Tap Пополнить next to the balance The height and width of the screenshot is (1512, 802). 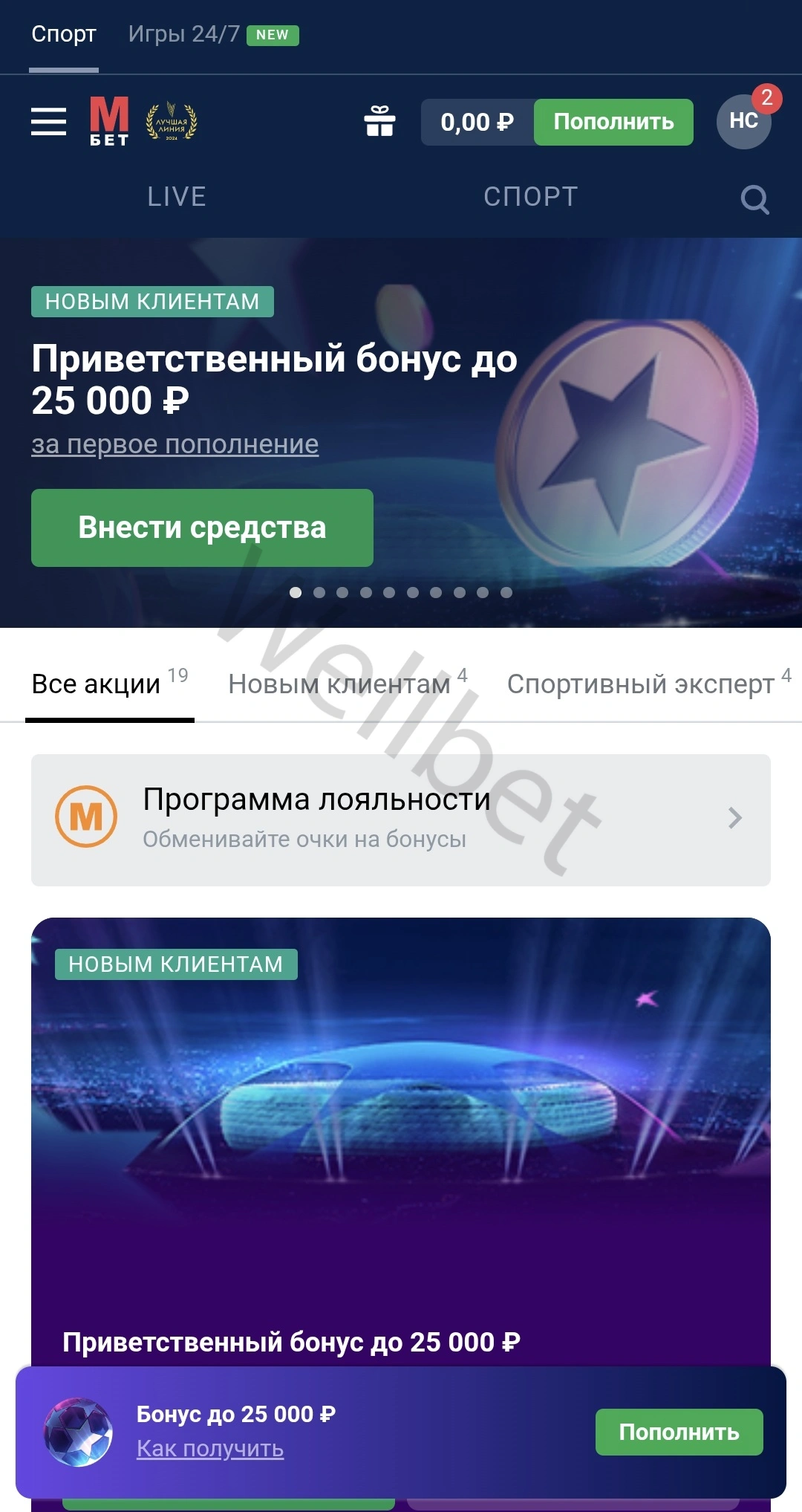click(613, 122)
